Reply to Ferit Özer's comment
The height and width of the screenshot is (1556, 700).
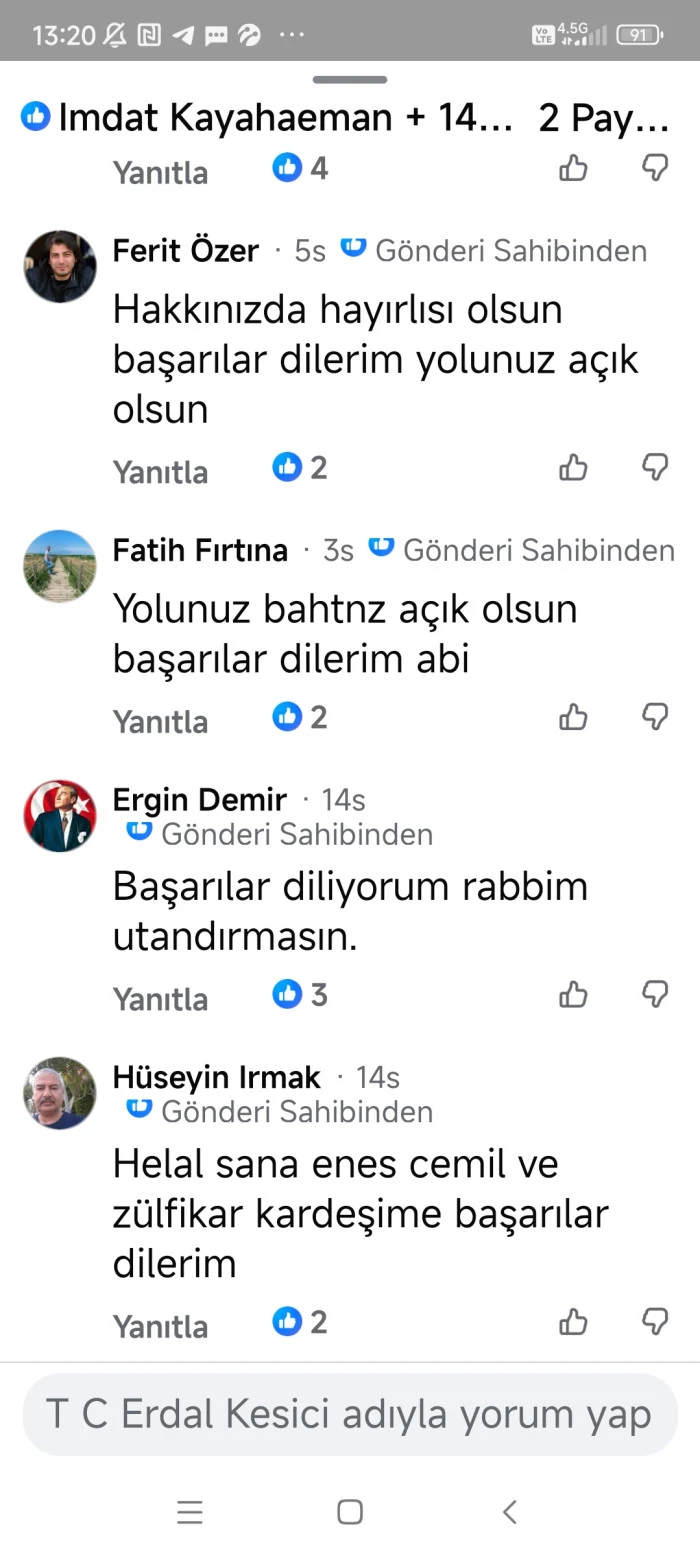[160, 471]
